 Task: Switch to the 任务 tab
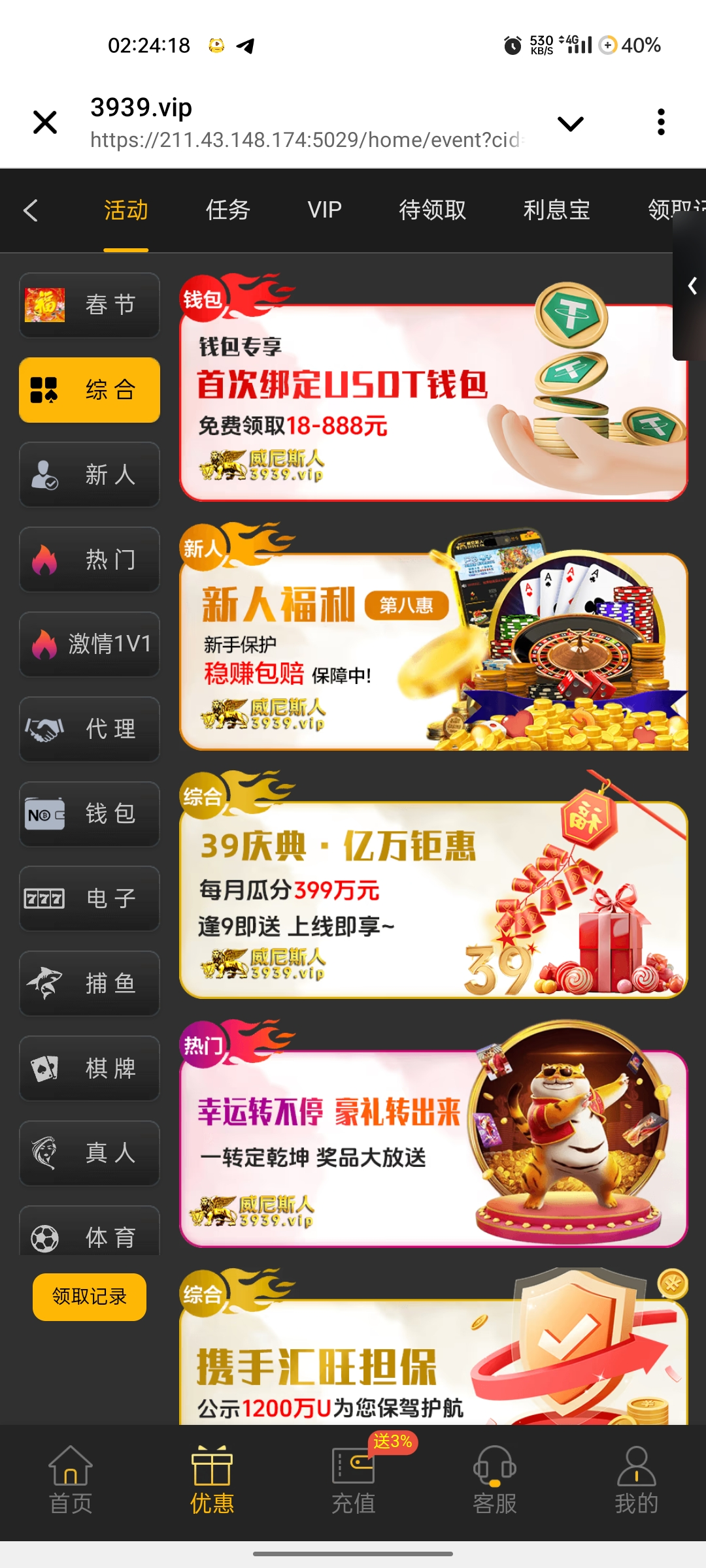(228, 210)
